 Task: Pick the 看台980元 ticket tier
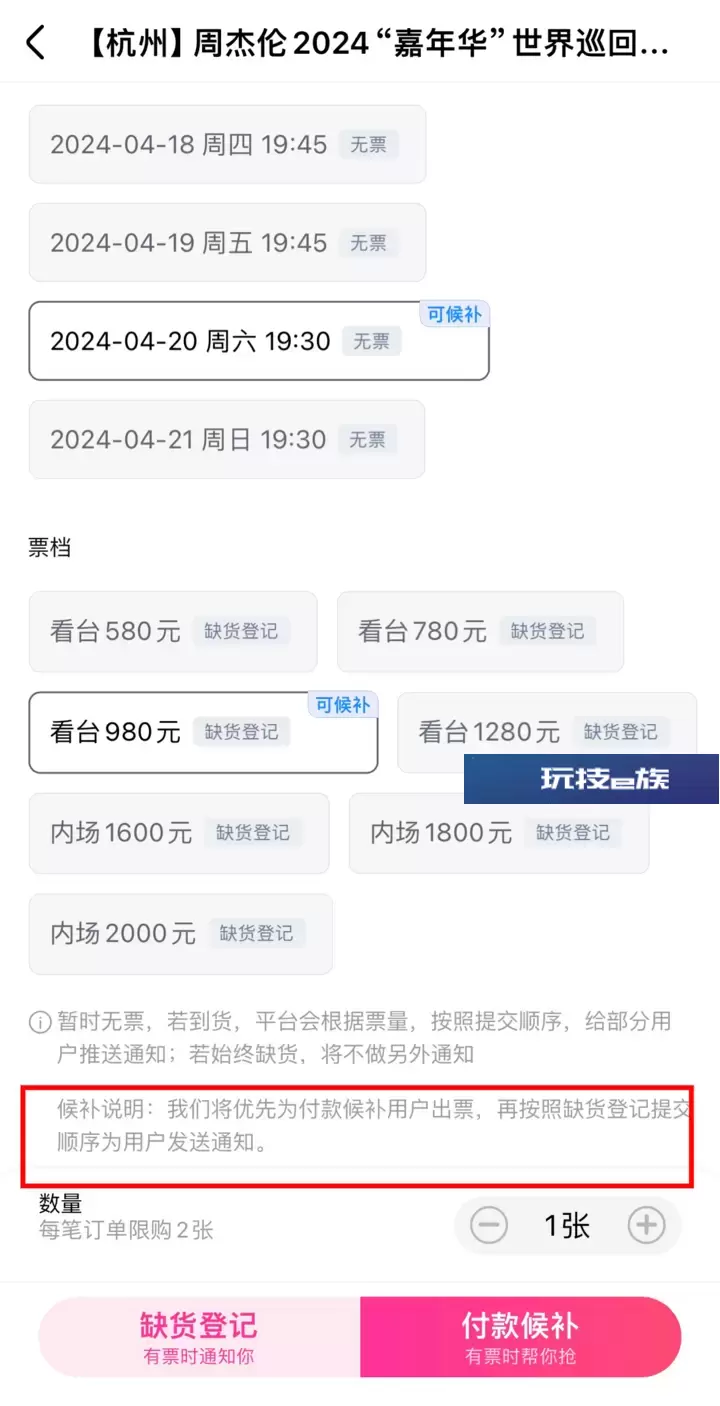click(203, 732)
